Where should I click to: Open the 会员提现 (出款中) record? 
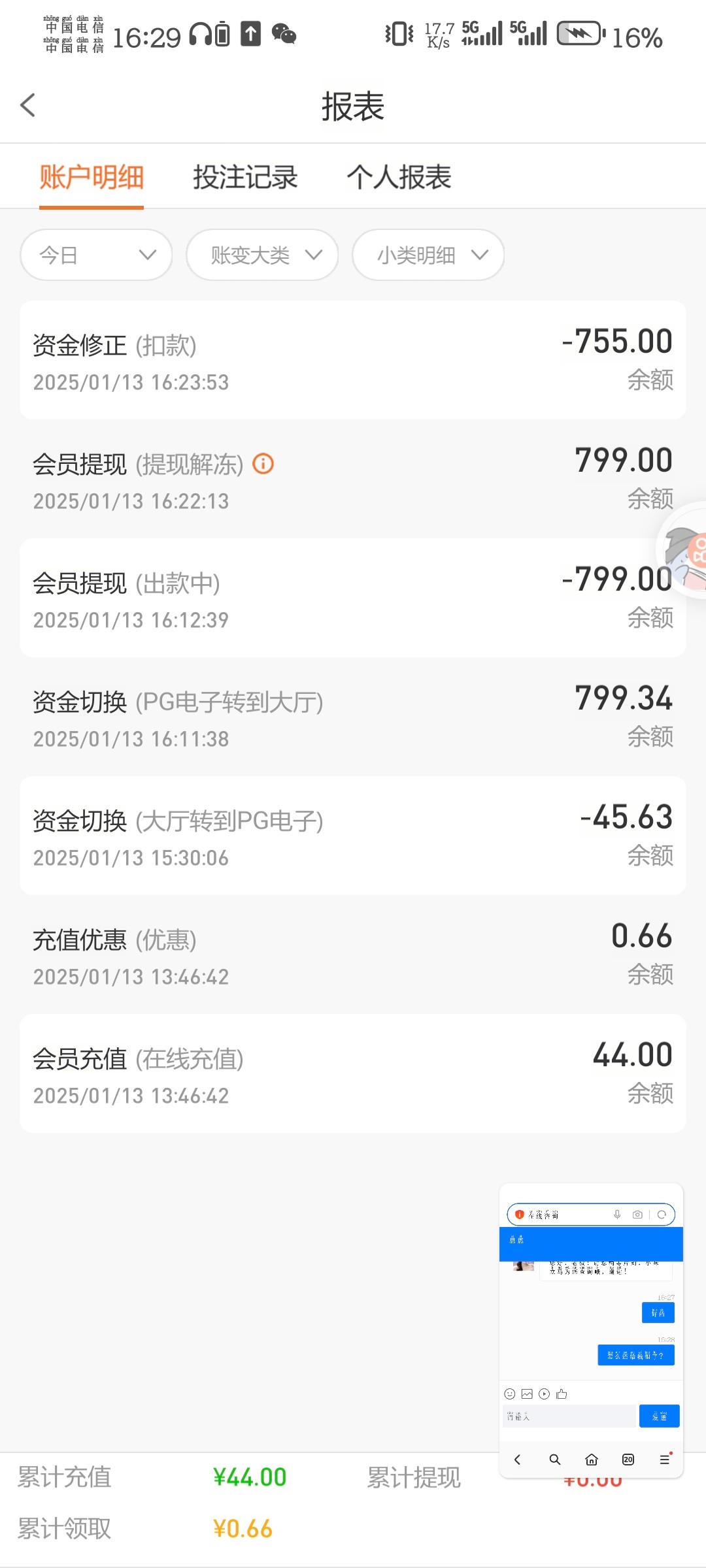pos(353,598)
